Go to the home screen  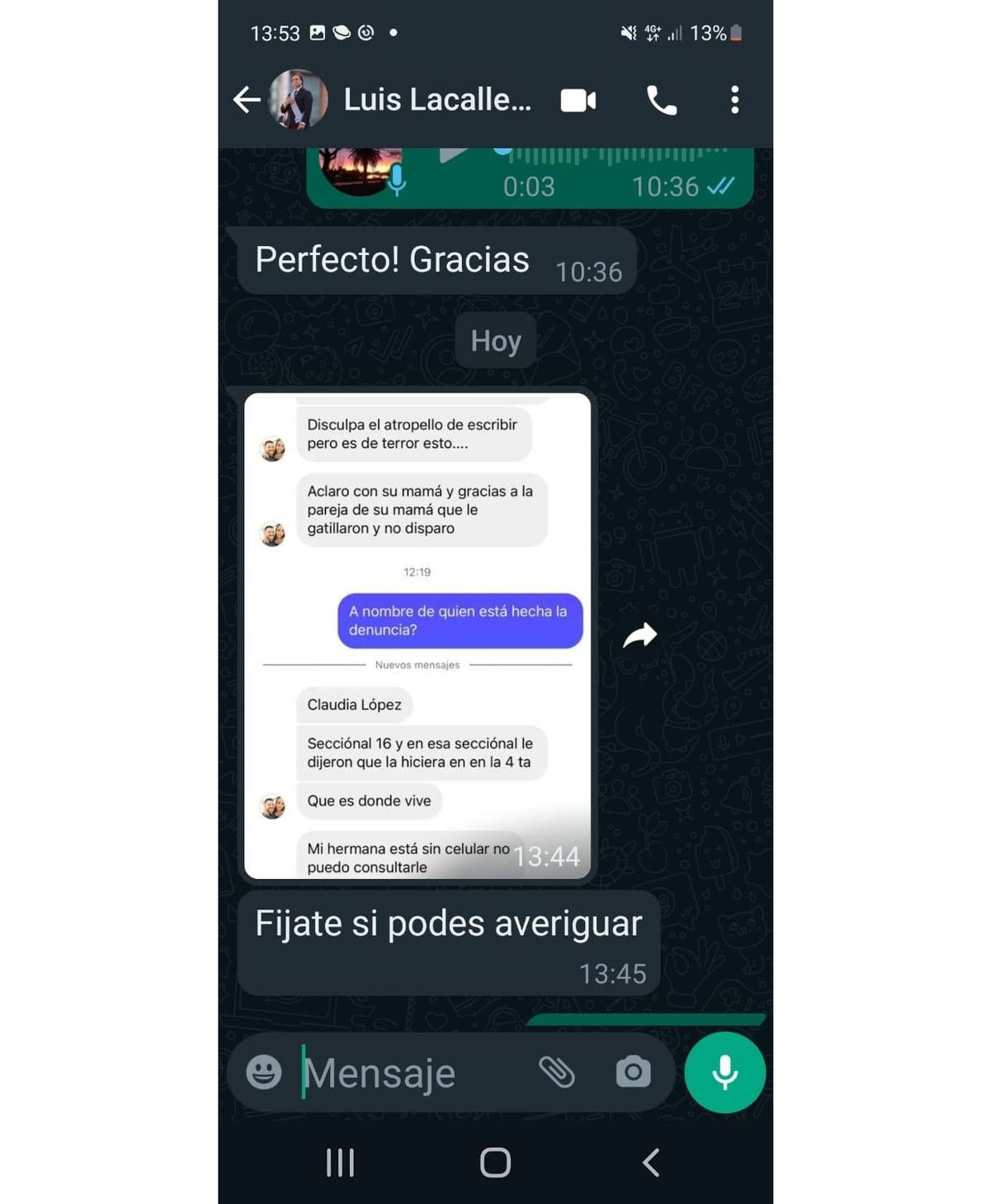495,1162
